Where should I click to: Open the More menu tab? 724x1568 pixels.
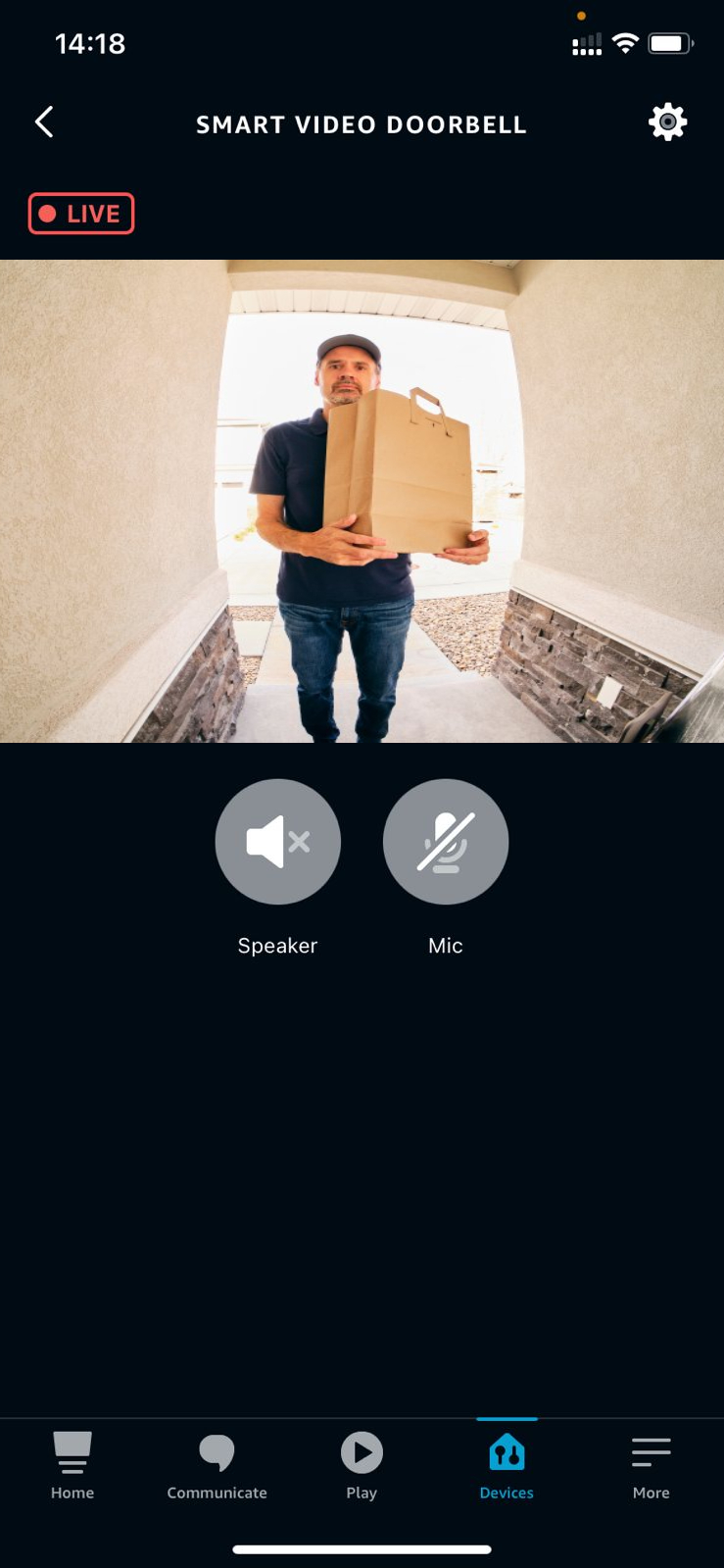(x=651, y=1464)
